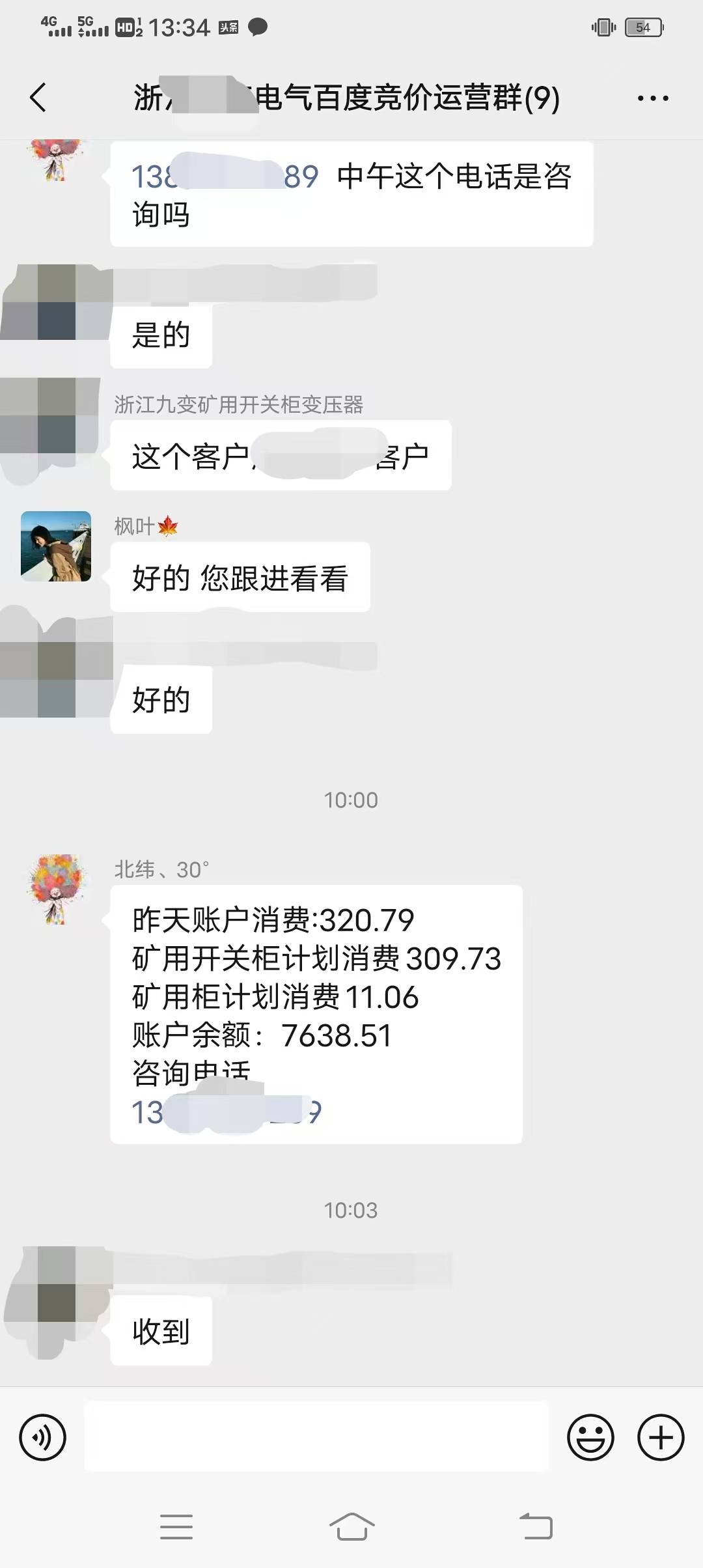Go back from the group chat
This screenshot has height=1568, width=703.
click(38, 98)
